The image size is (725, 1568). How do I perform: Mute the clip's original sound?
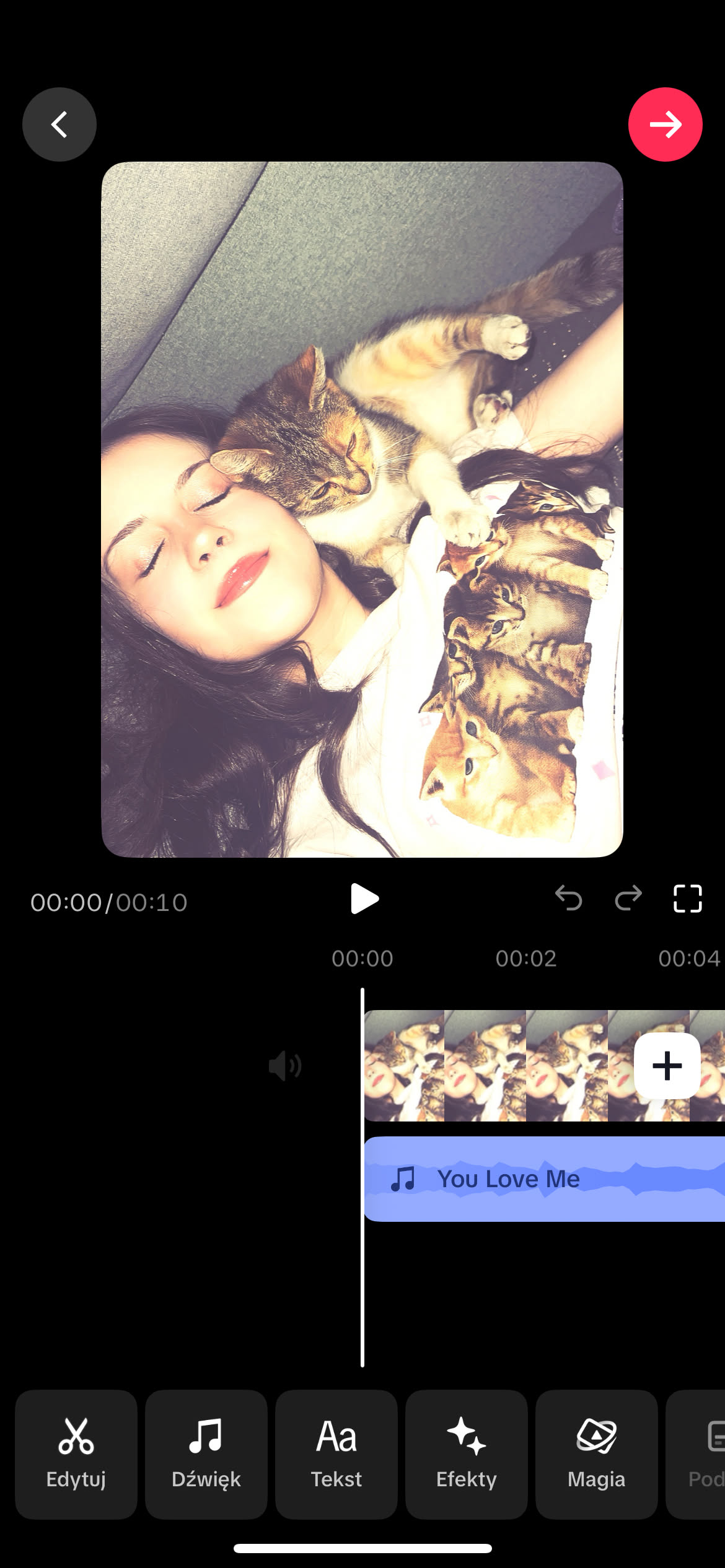point(285,1066)
